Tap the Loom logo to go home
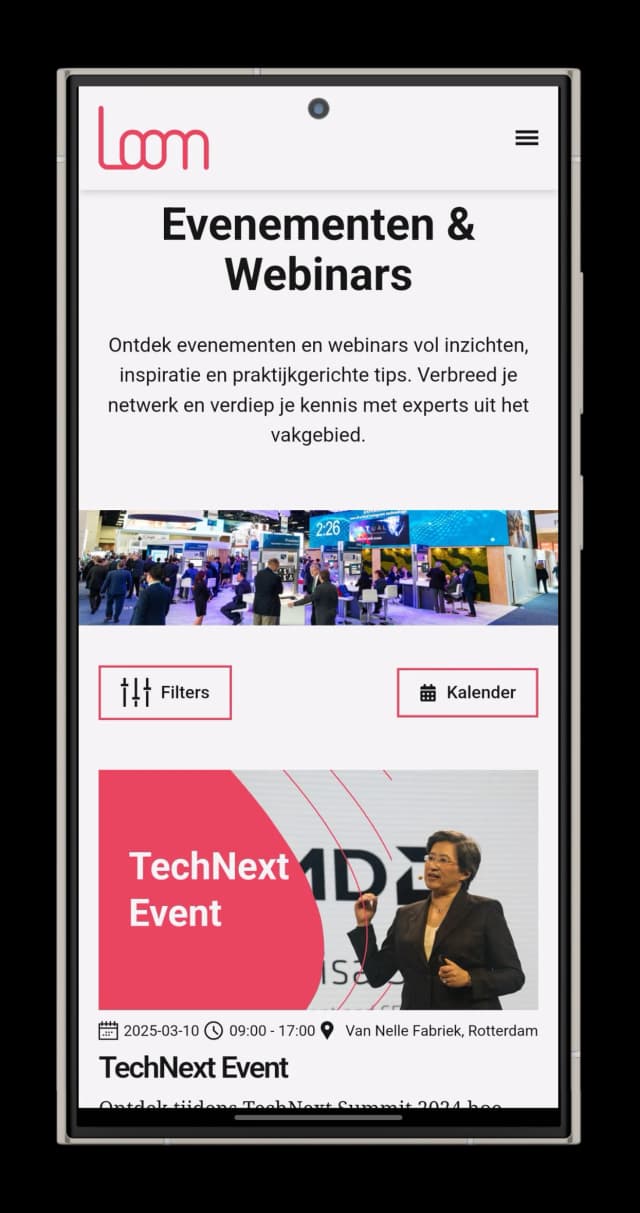 (153, 139)
